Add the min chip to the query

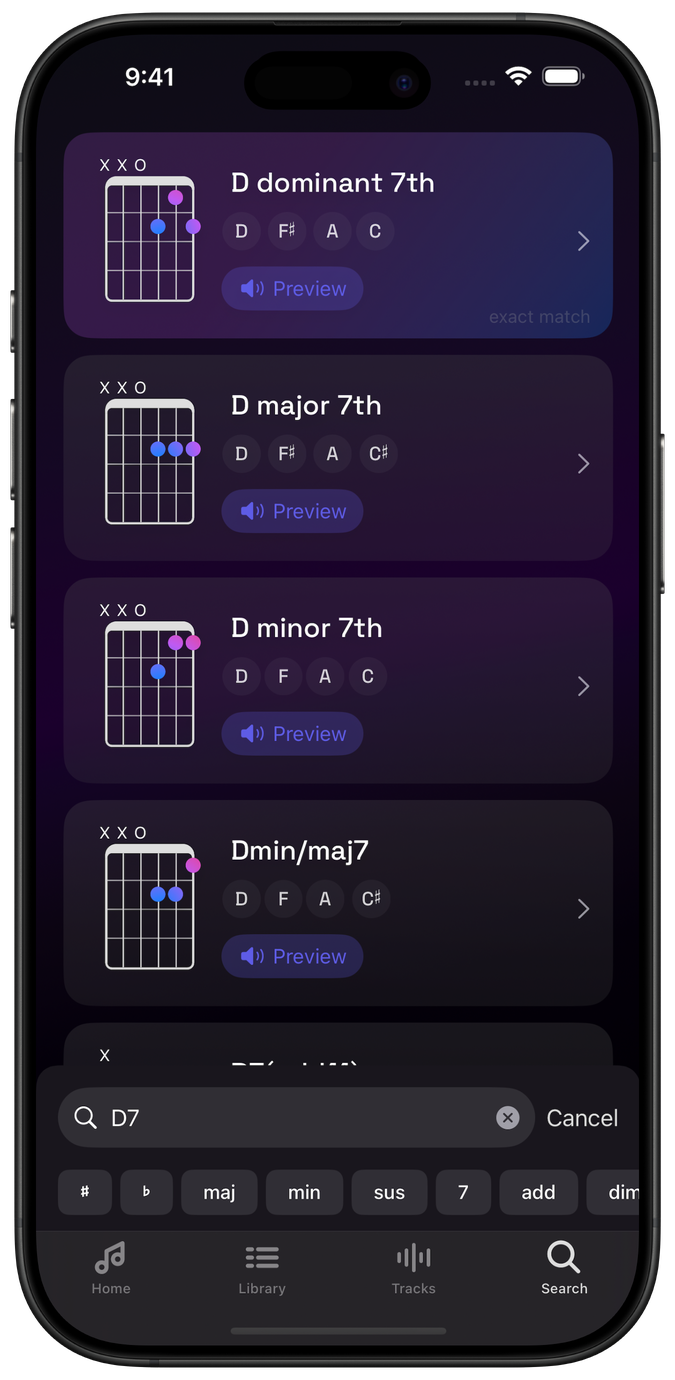[304, 1192]
